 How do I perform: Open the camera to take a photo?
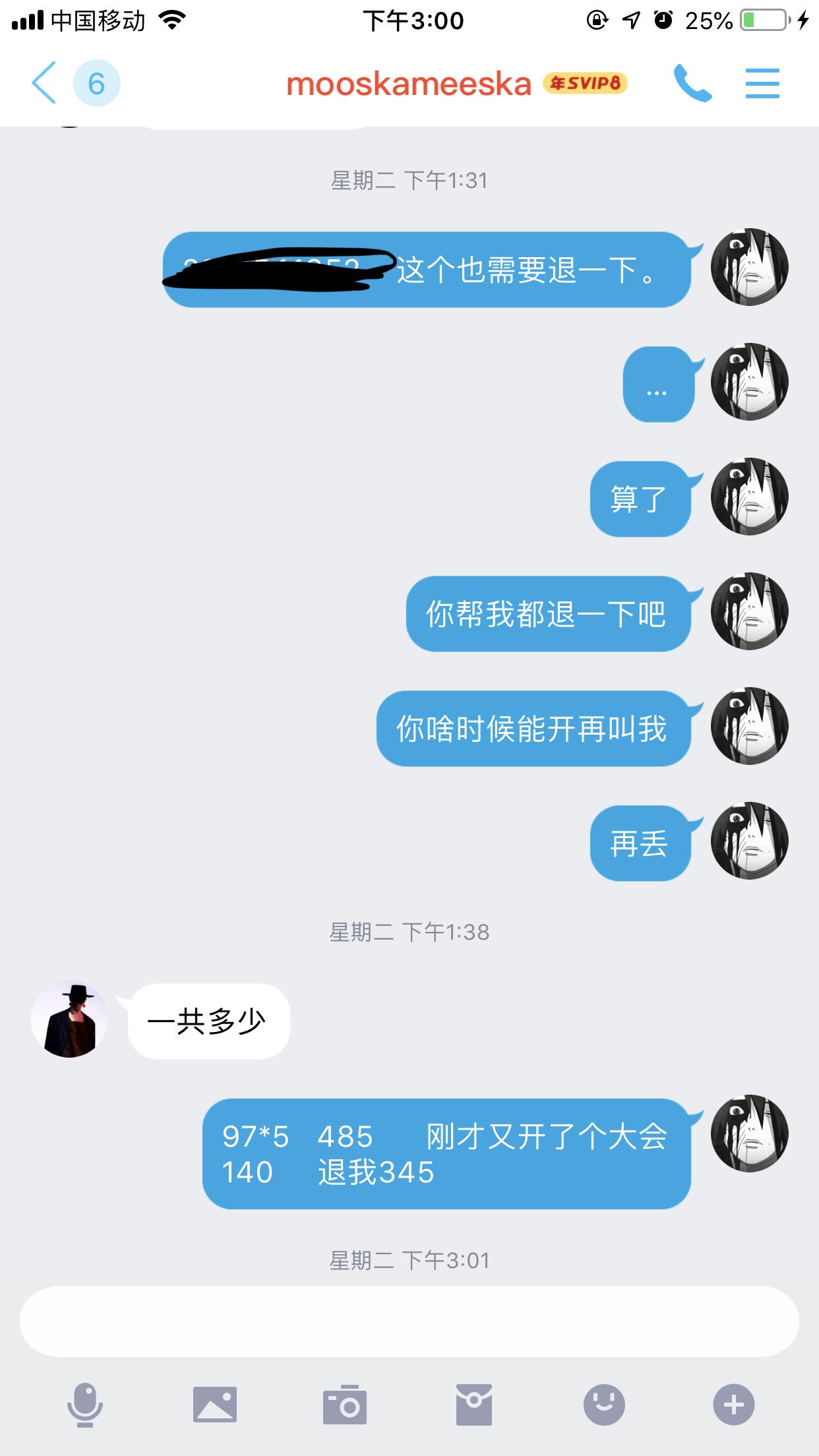click(344, 1405)
